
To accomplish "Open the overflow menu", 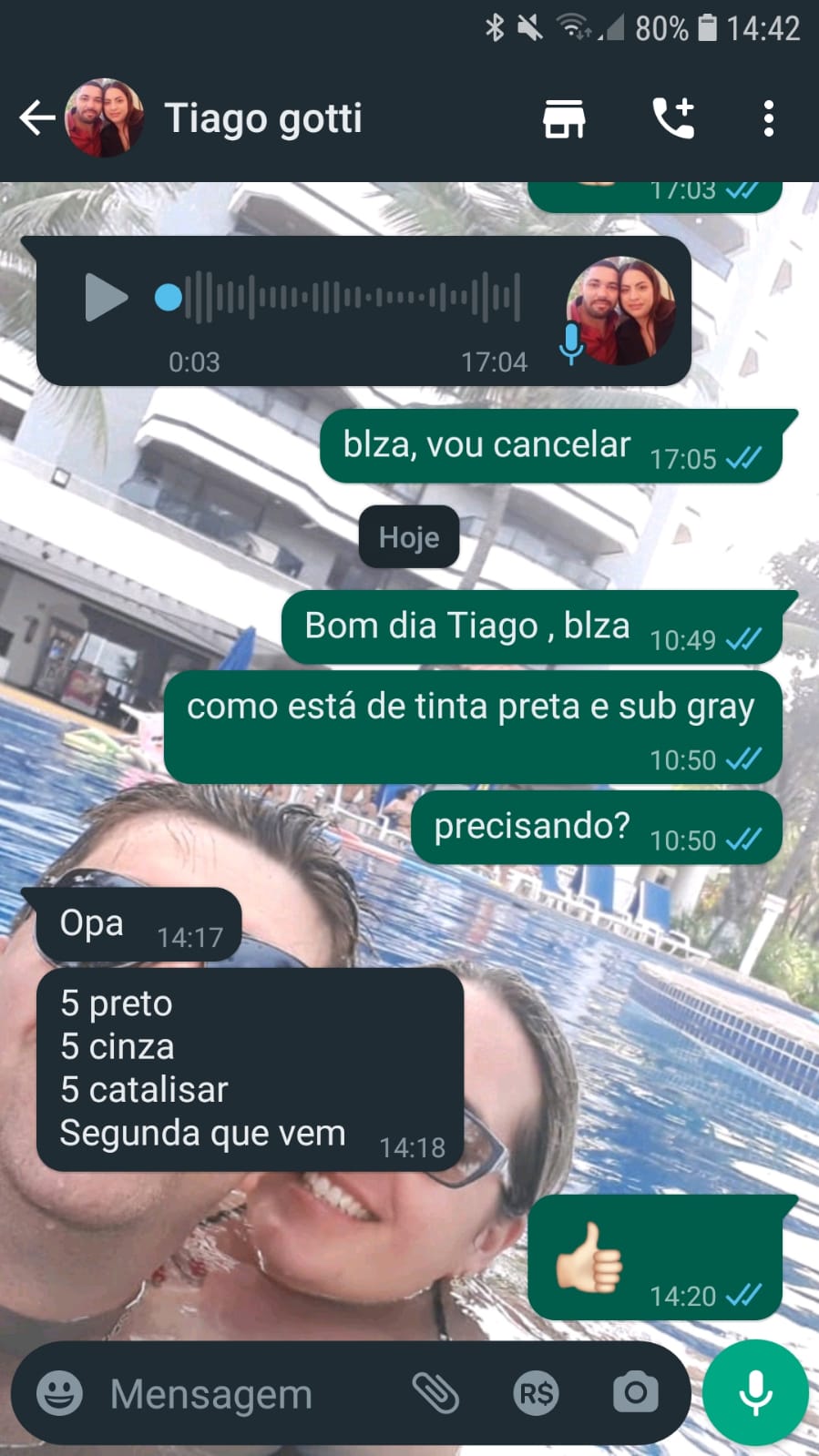I will [x=769, y=118].
